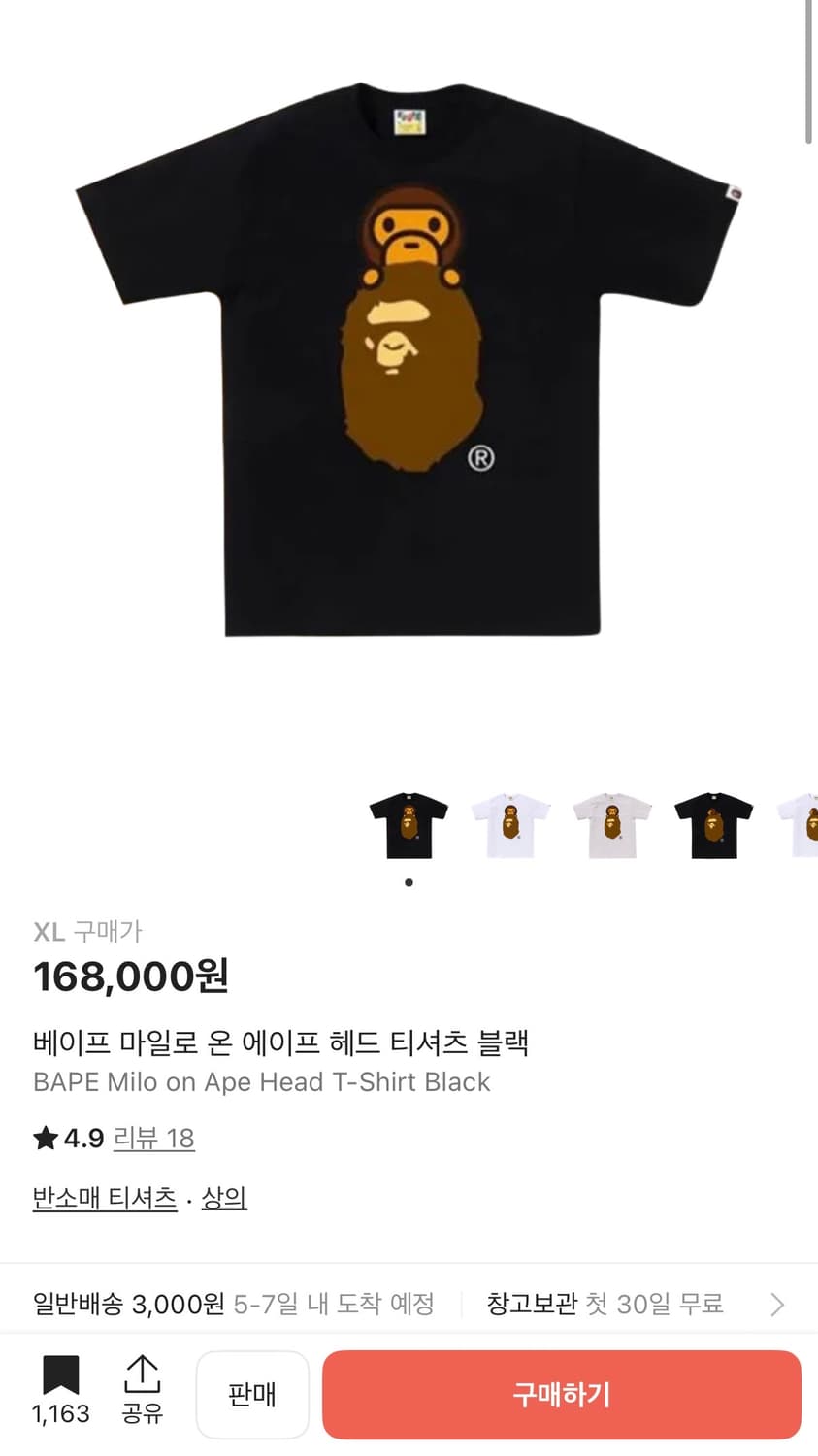Tap the brand registered trademark symbol on the shirt
The height and width of the screenshot is (1456, 818).
pos(482,457)
